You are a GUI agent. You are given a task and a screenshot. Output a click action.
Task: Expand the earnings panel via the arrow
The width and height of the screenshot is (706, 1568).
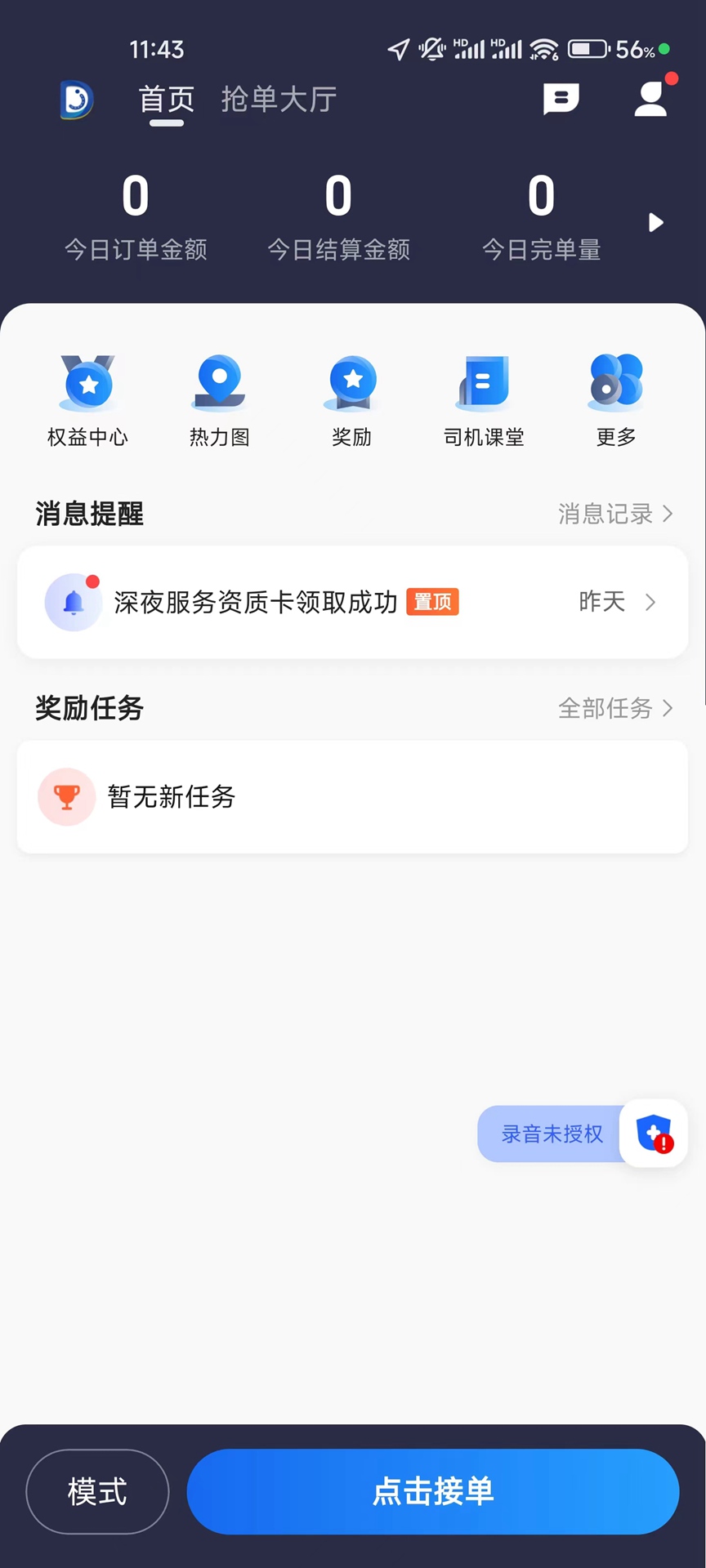point(655,222)
